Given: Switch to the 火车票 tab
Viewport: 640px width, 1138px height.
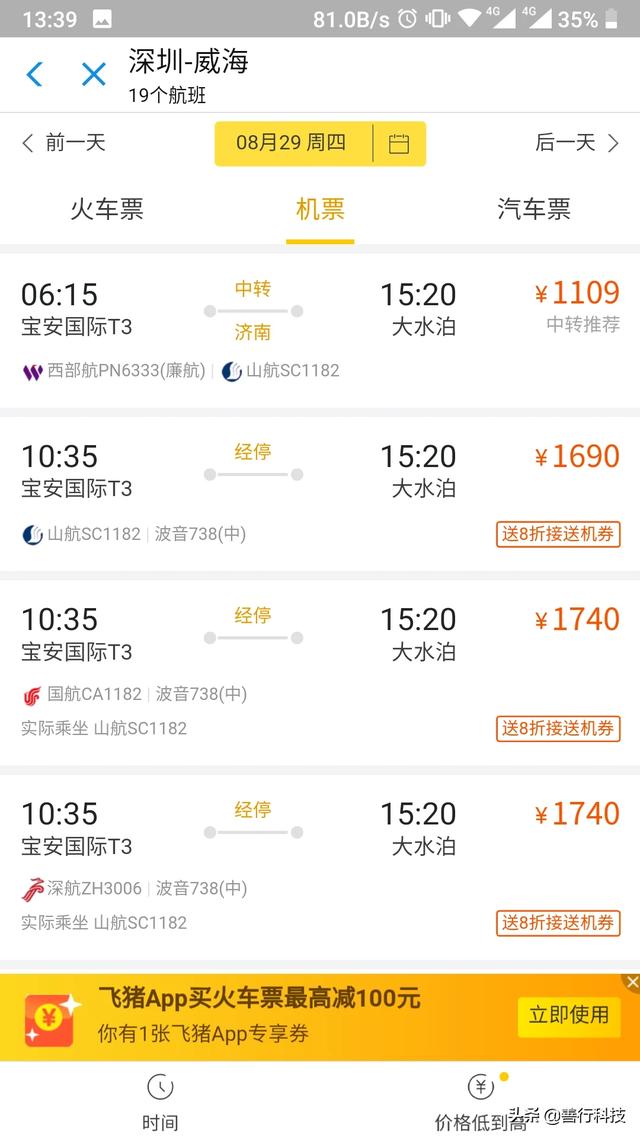Looking at the screenshot, I should pyautogui.click(x=107, y=209).
